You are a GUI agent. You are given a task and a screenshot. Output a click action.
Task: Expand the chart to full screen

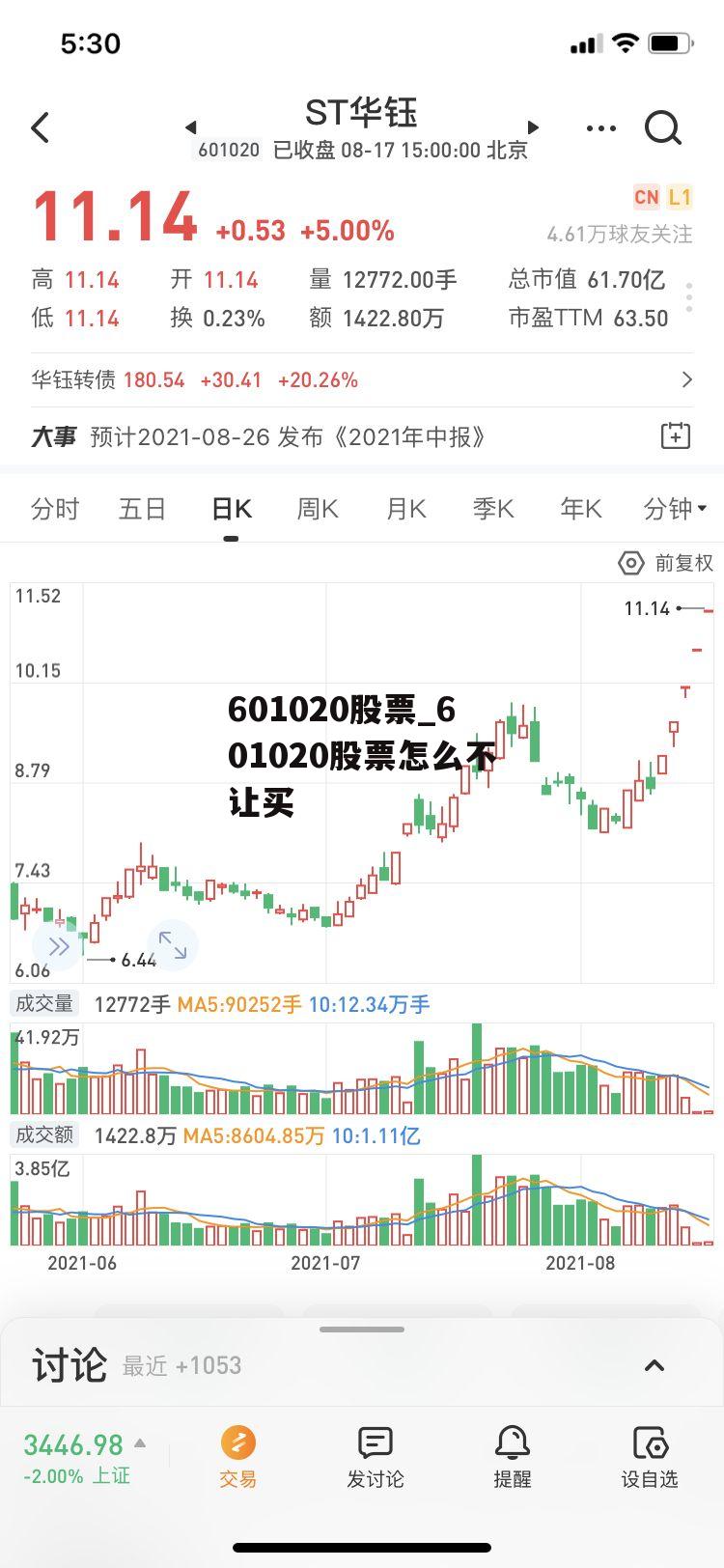173,946
